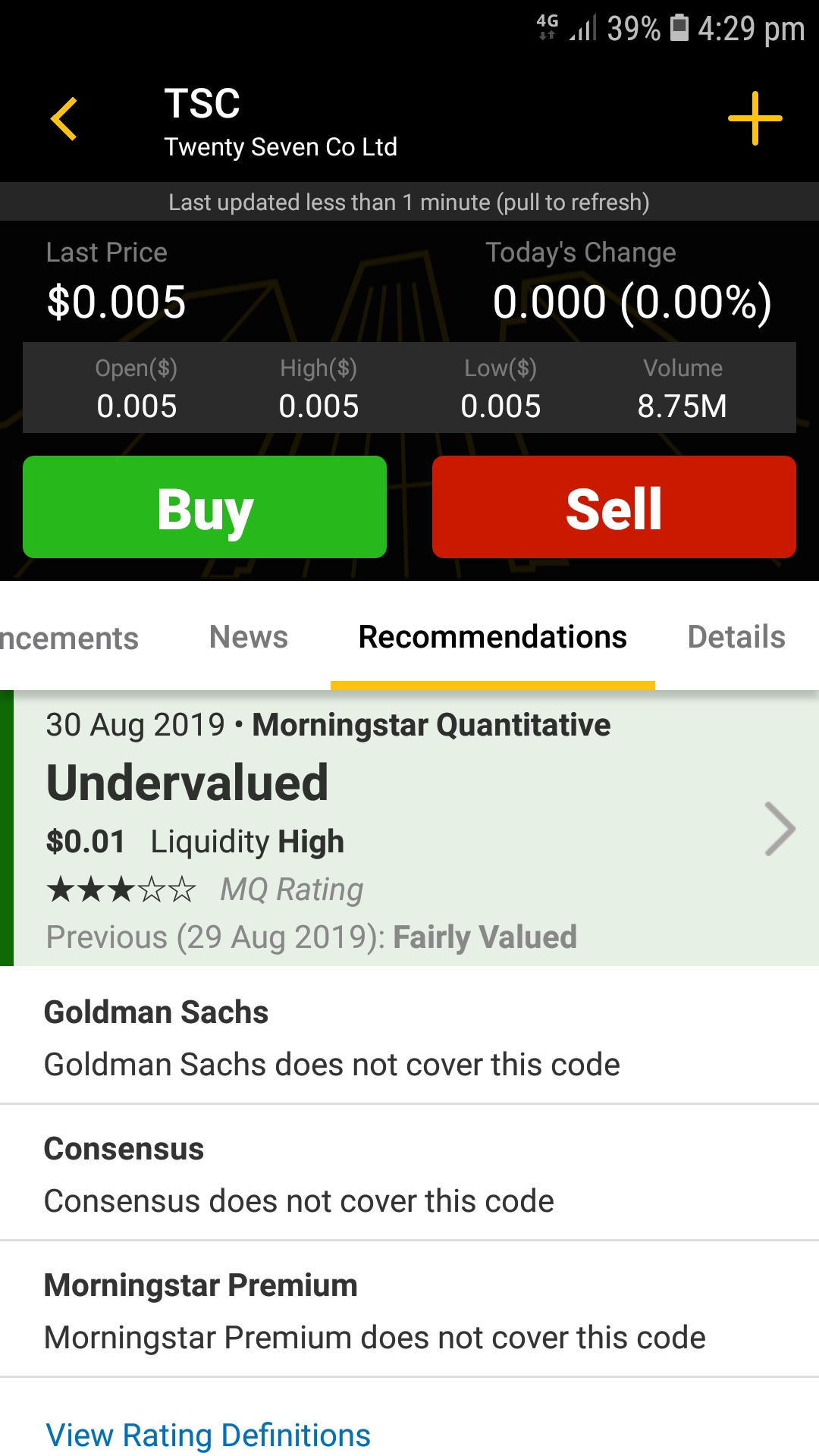Switch to the Announcements tab
Image resolution: width=819 pixels, height=1456 pixels.
click(69, 639)
